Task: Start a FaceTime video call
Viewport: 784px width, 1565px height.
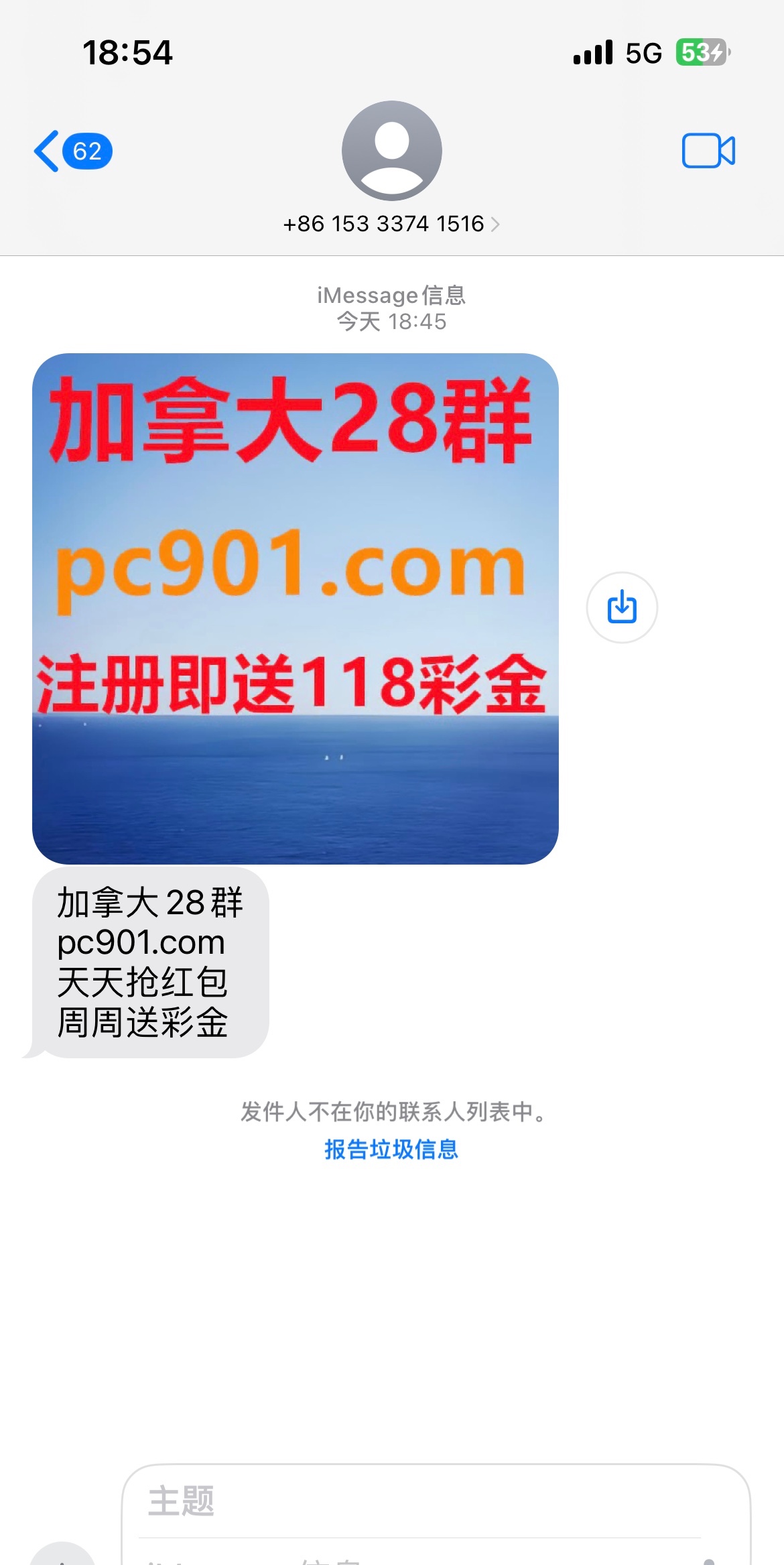Action: click(x=708, y=151)
